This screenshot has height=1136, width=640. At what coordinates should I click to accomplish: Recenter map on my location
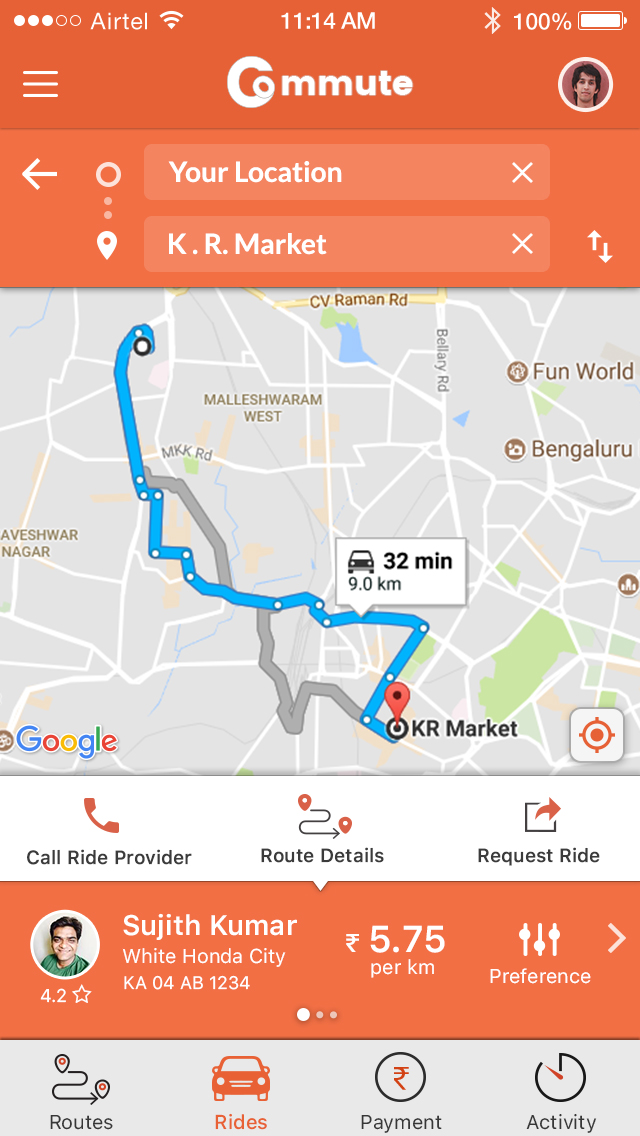pos(597,736)
